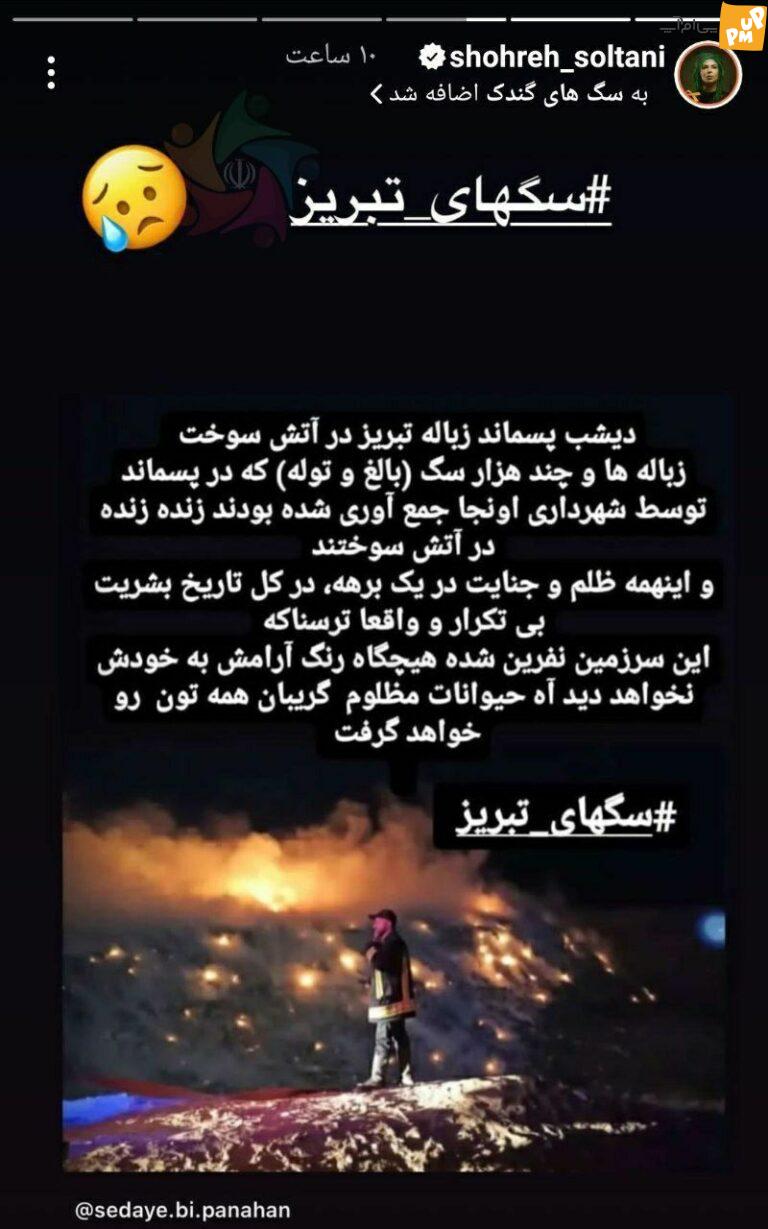
Task: Open the 'به سگ های گندک اضافه شد' highlight link
Action: click(x=509, y=95)
